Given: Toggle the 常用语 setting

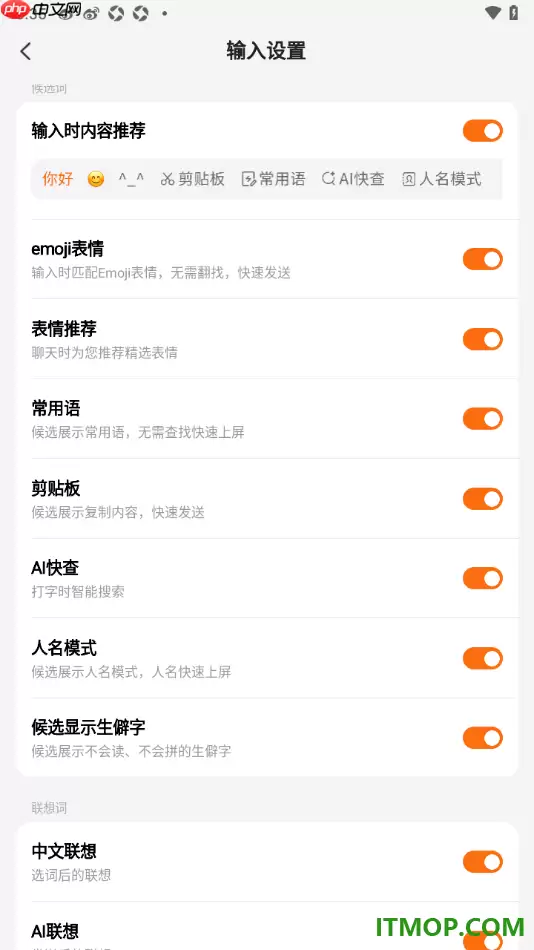Looking at the screenshot, I should click(482, 419).
